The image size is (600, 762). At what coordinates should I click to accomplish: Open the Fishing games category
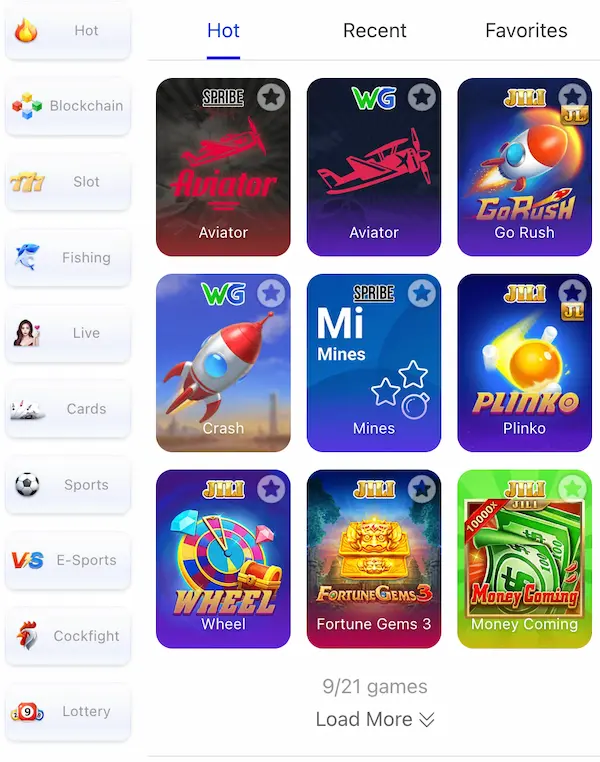point(68,258)
